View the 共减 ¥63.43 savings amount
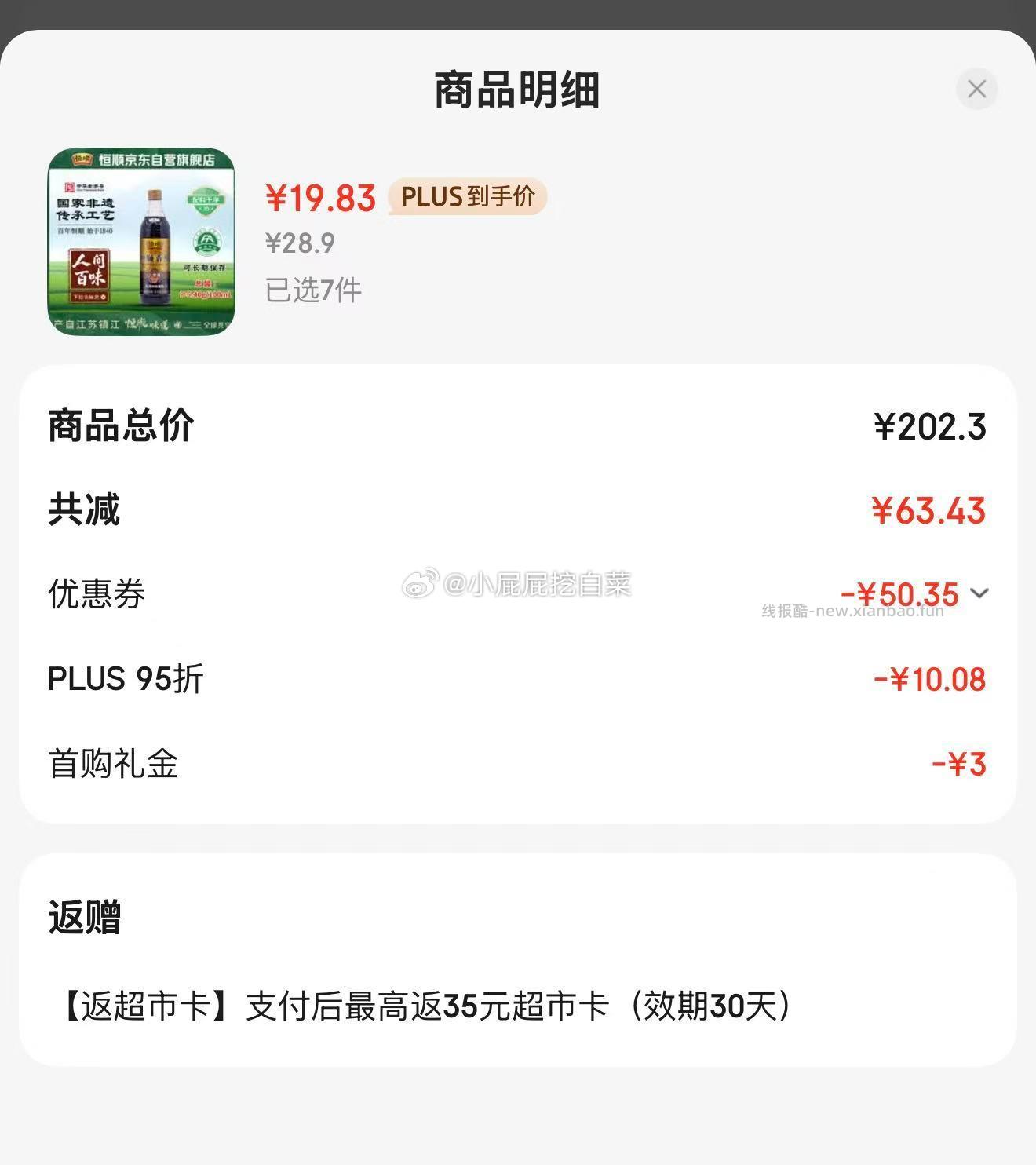Image resolution: width=1036 pixels, height=1165 pixels. pos(931,511)
